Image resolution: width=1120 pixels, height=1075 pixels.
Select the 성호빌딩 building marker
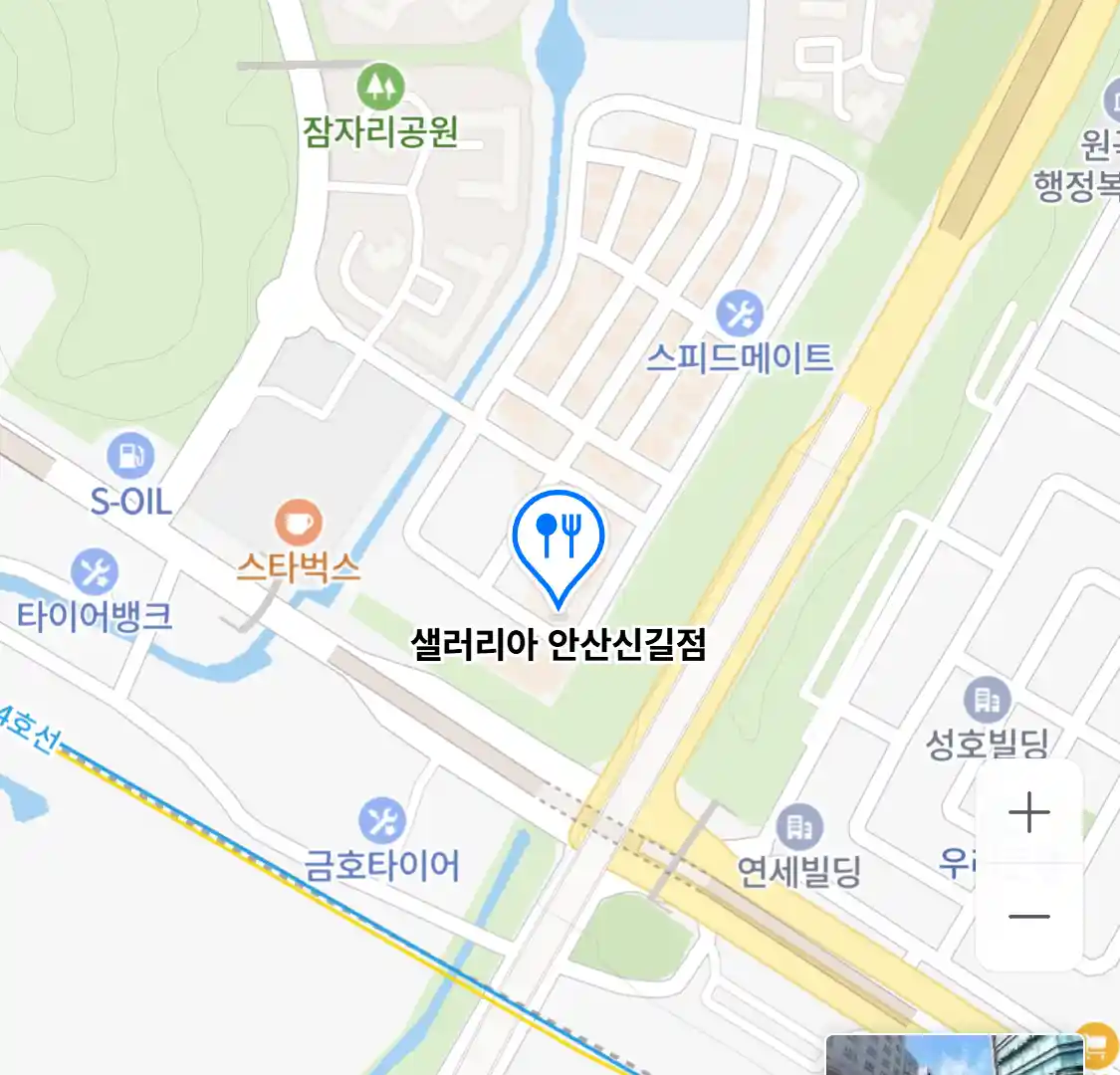tap(987, 701)
